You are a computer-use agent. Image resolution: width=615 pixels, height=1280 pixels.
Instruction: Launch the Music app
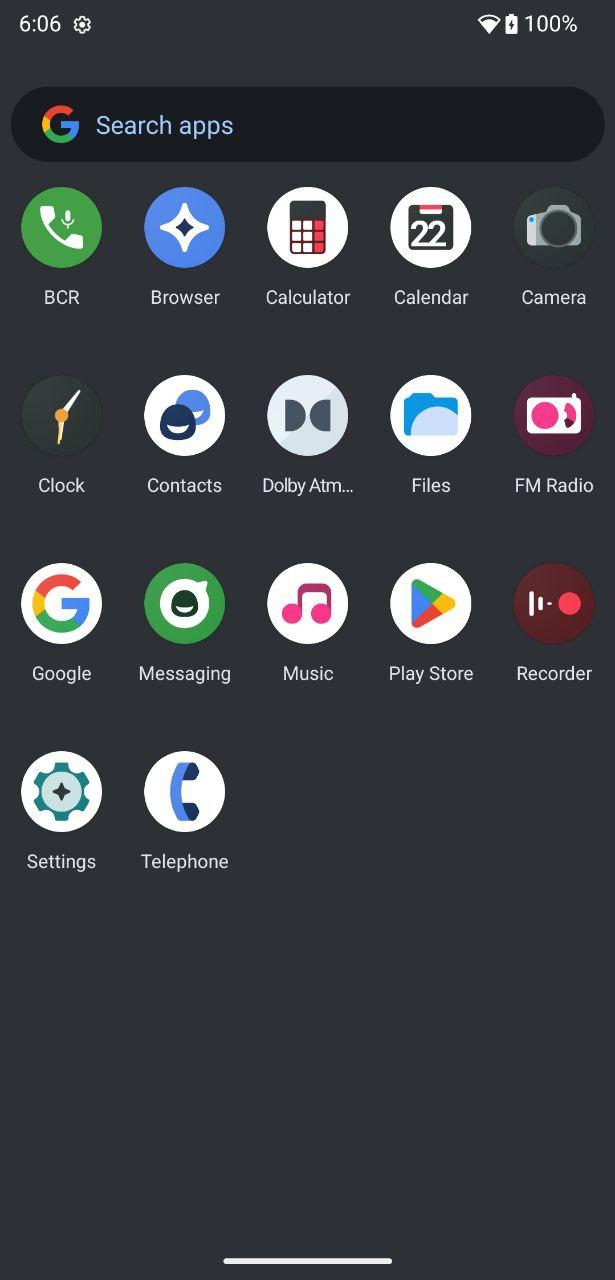tap(307, 604)
